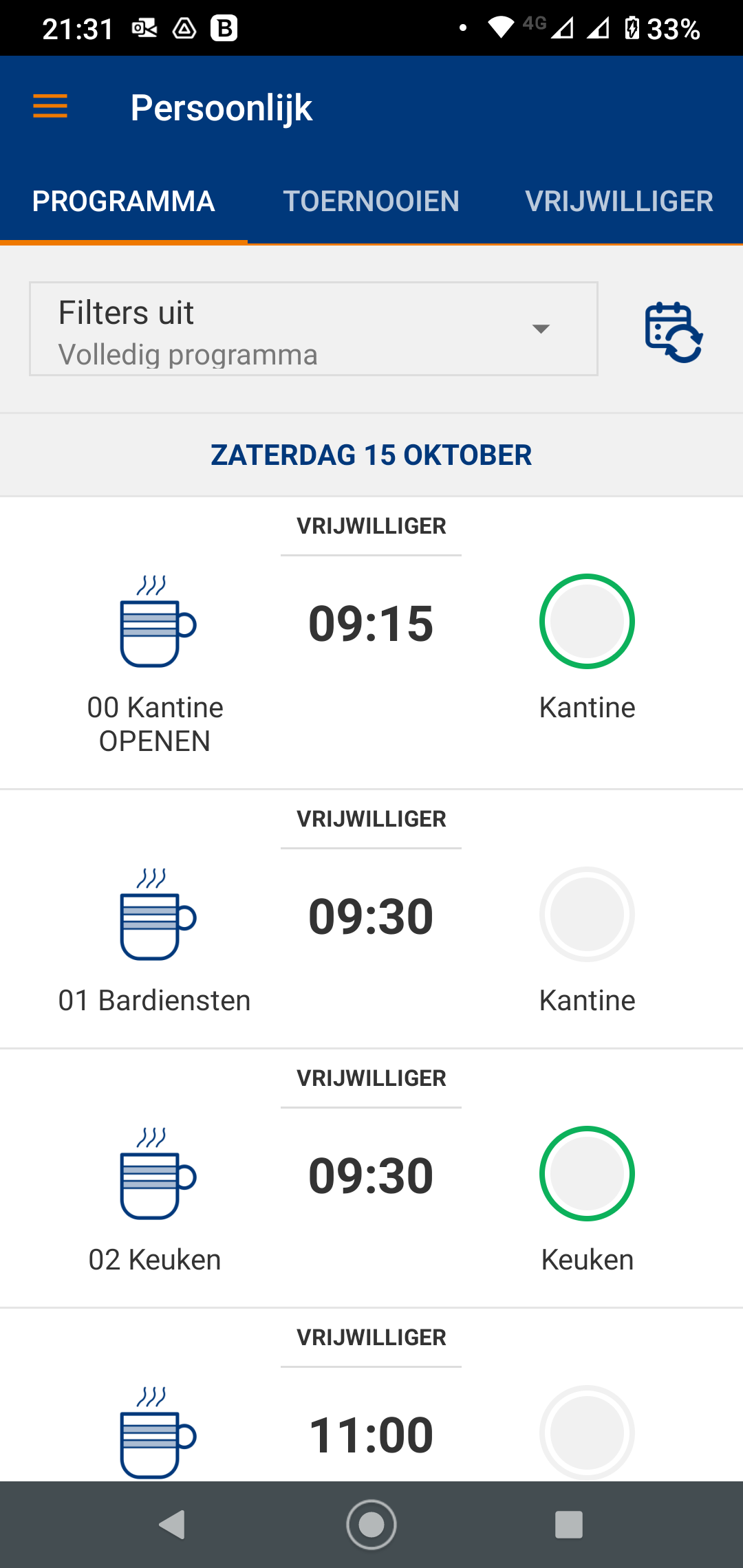
Task: Open the hamburger navigation menu
Action: tap(50, 107)
